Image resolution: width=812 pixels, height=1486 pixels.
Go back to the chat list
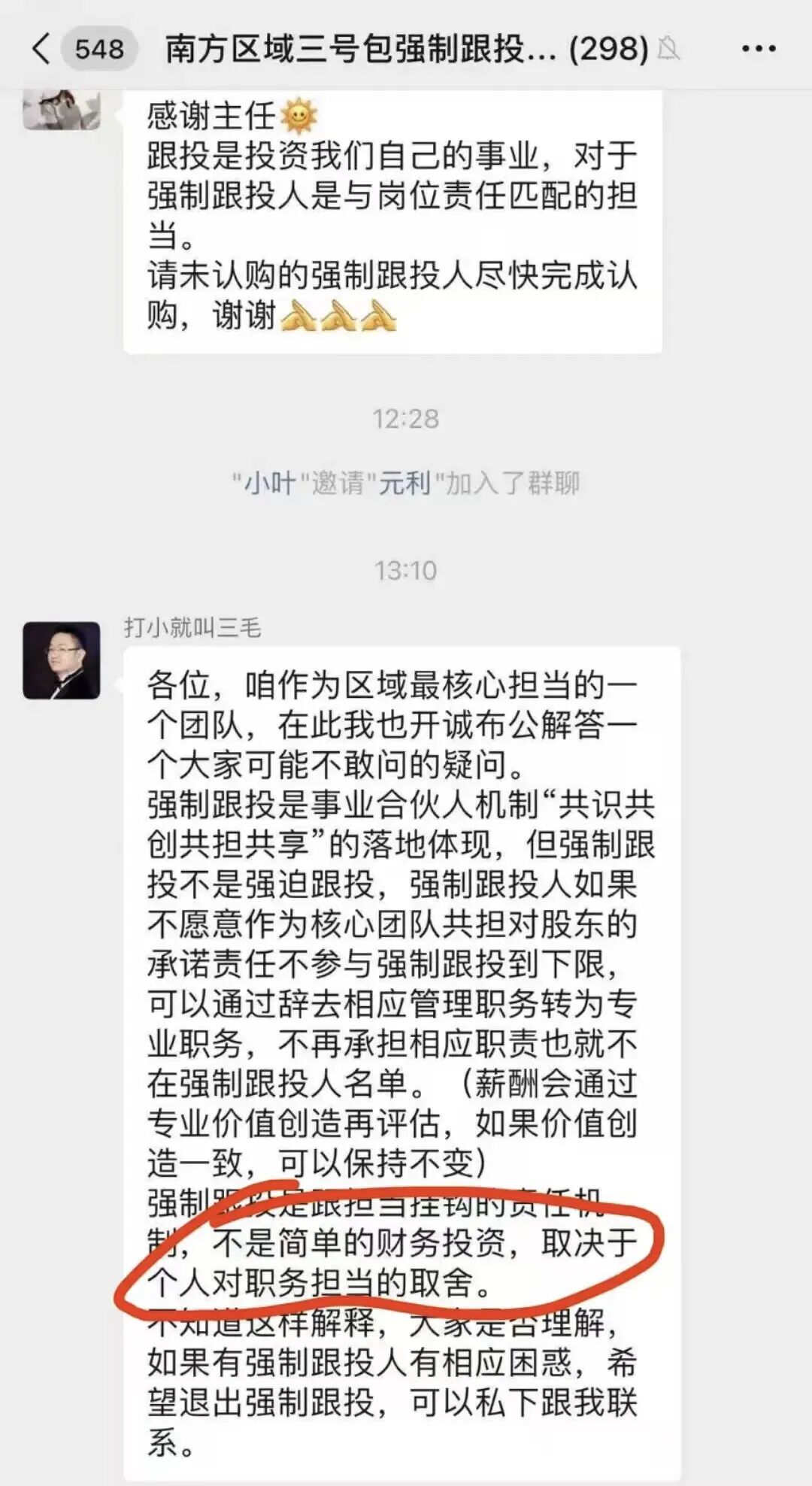click(41, 49)
